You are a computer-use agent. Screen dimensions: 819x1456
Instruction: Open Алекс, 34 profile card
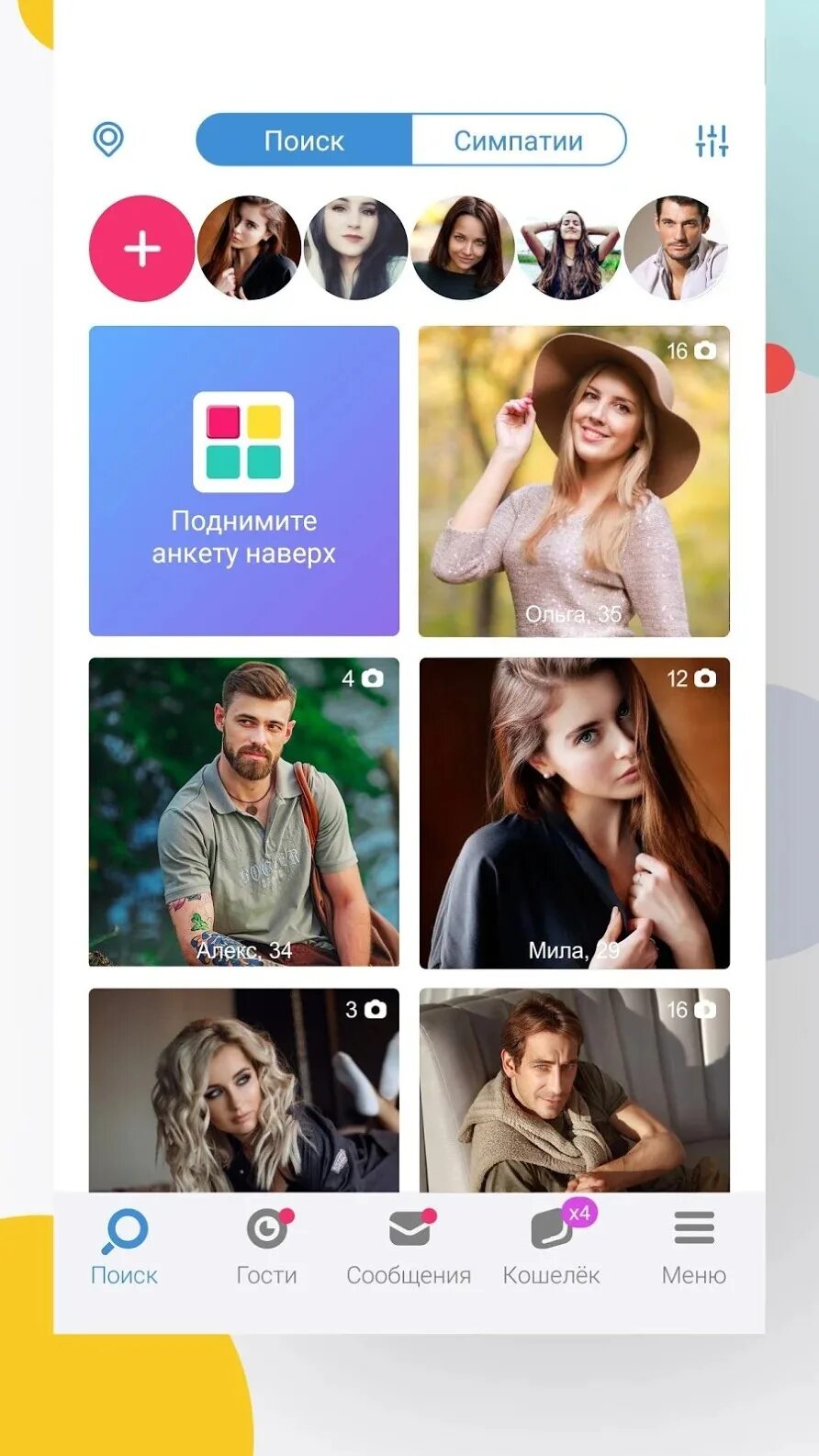(244, 812)
